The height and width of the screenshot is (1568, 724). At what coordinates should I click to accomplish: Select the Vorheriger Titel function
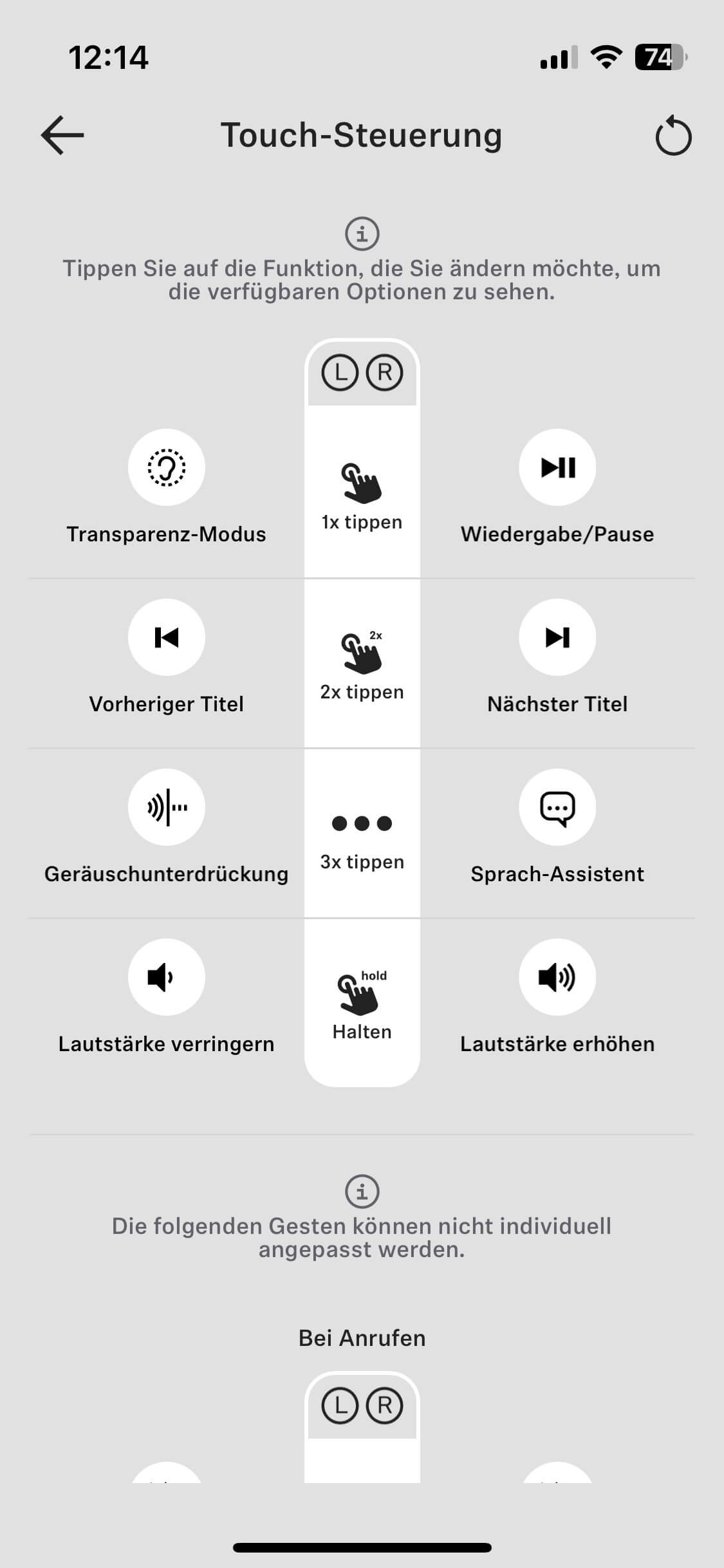pos(167,638)
